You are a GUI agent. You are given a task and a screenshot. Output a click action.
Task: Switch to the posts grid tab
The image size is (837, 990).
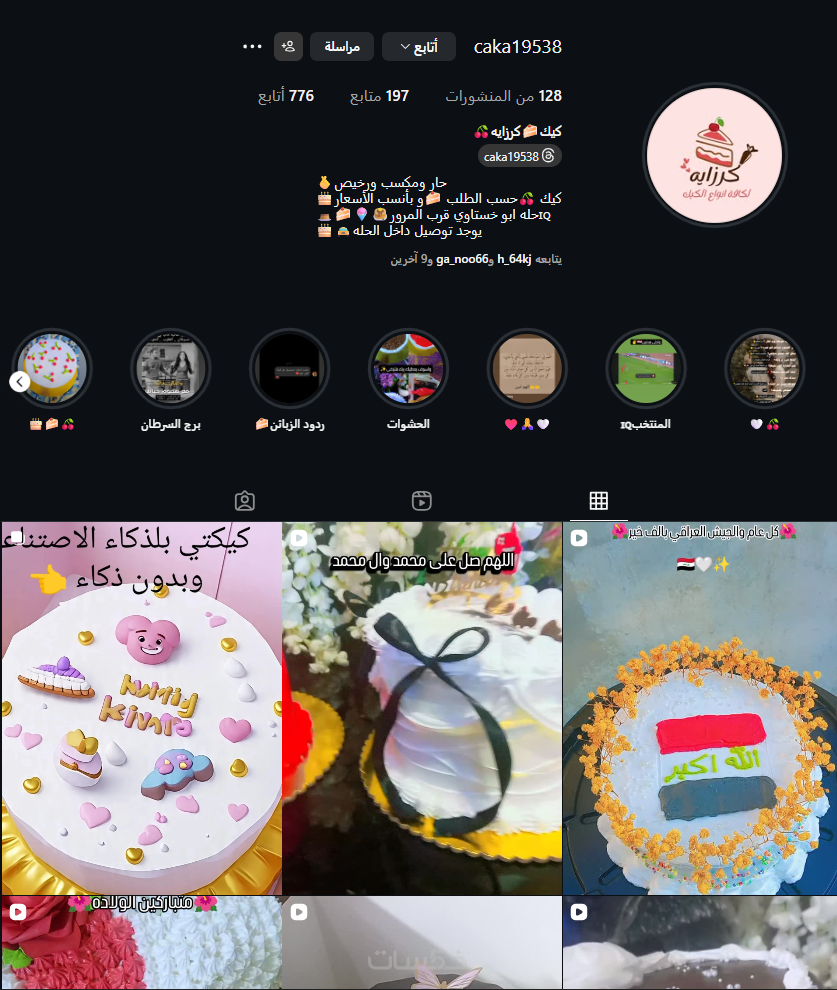[598, 501]
